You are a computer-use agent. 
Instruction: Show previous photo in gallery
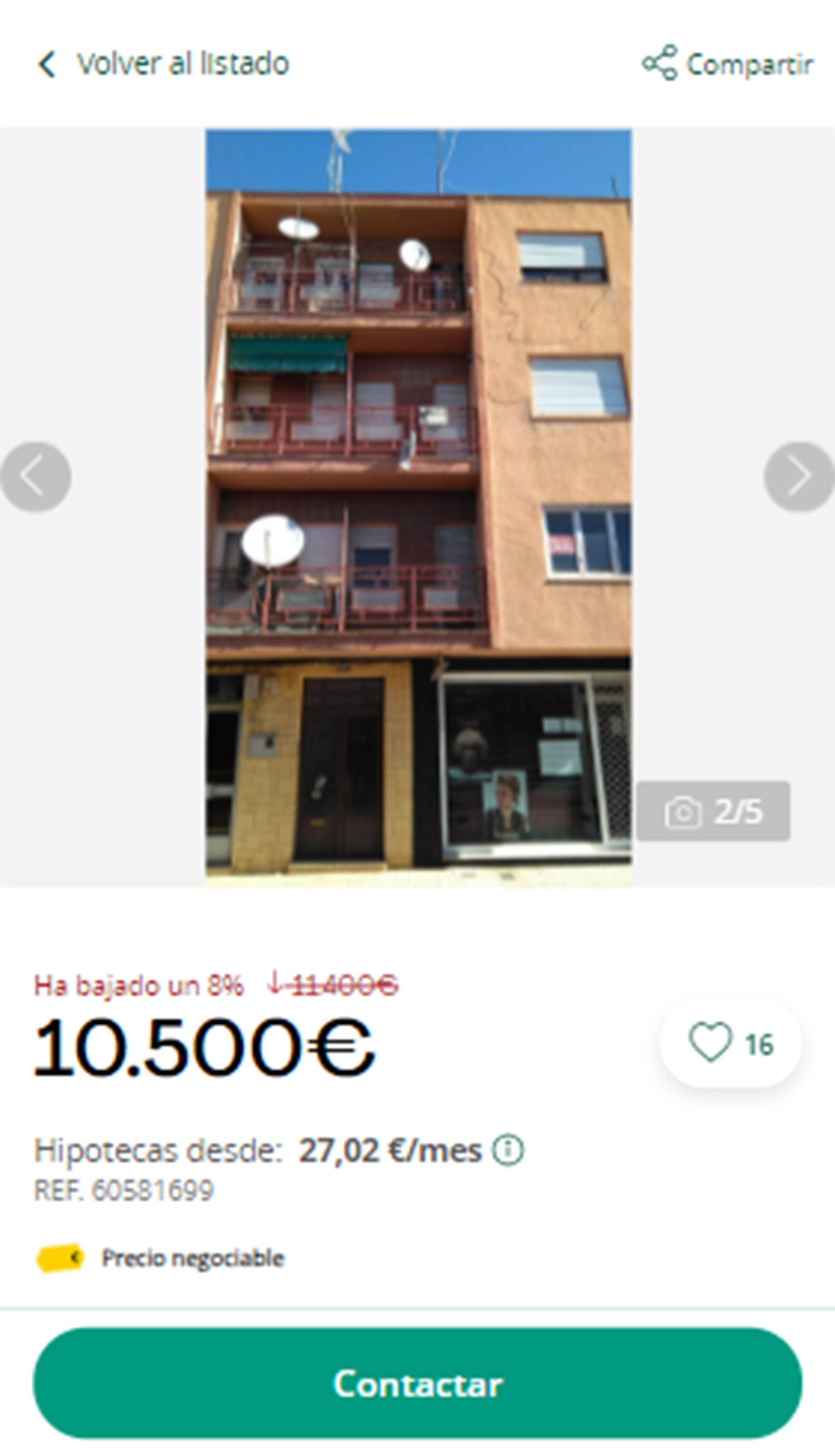coord(36,477)
